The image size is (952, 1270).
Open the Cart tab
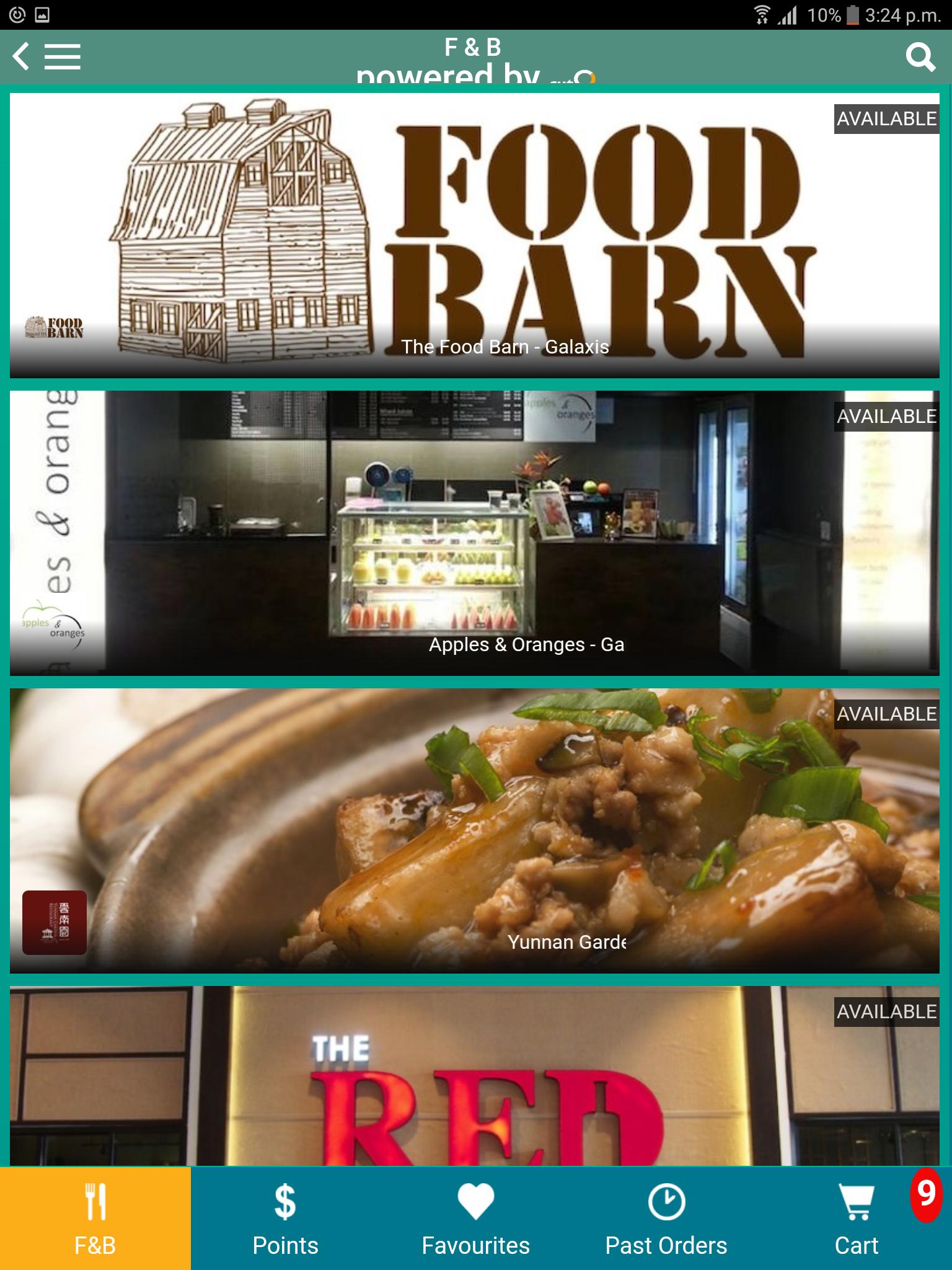857,1219
